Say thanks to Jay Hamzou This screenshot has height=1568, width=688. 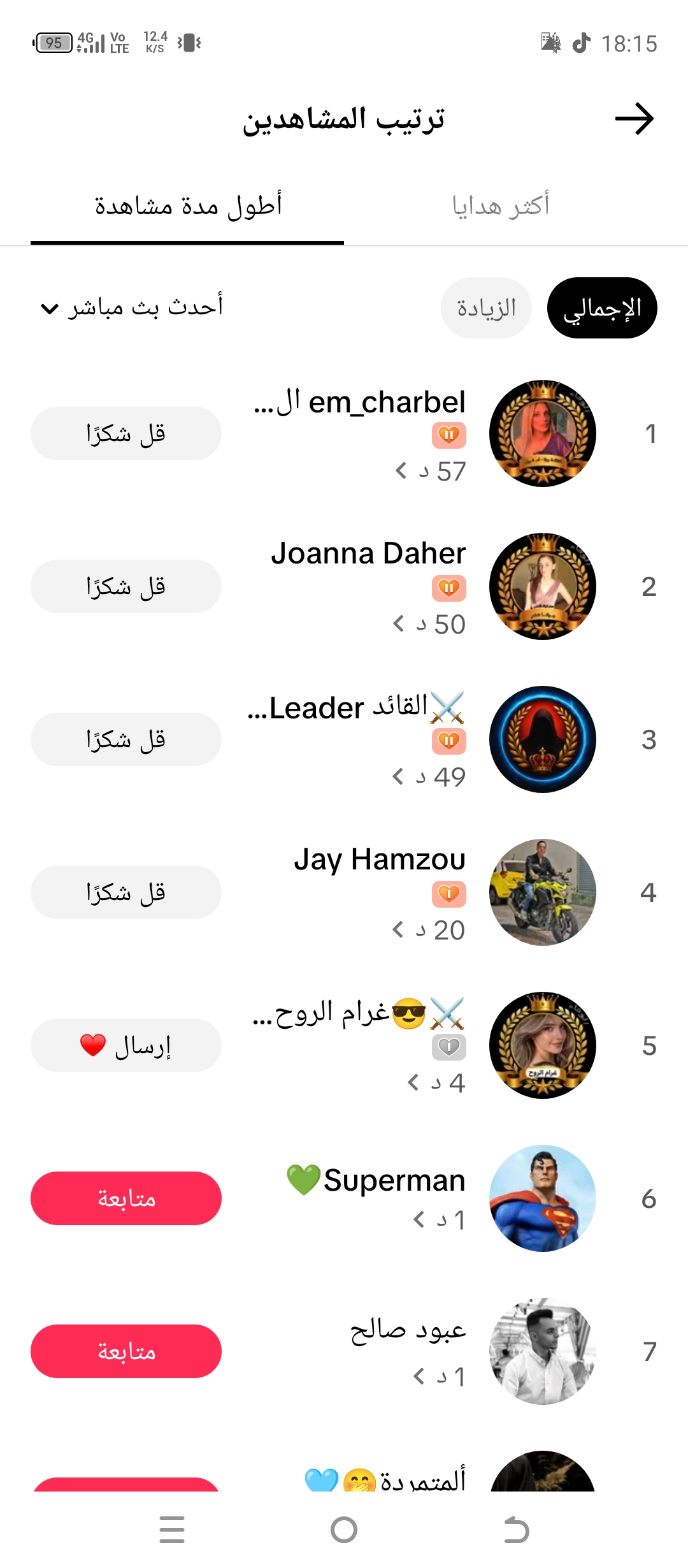point(126,892)
